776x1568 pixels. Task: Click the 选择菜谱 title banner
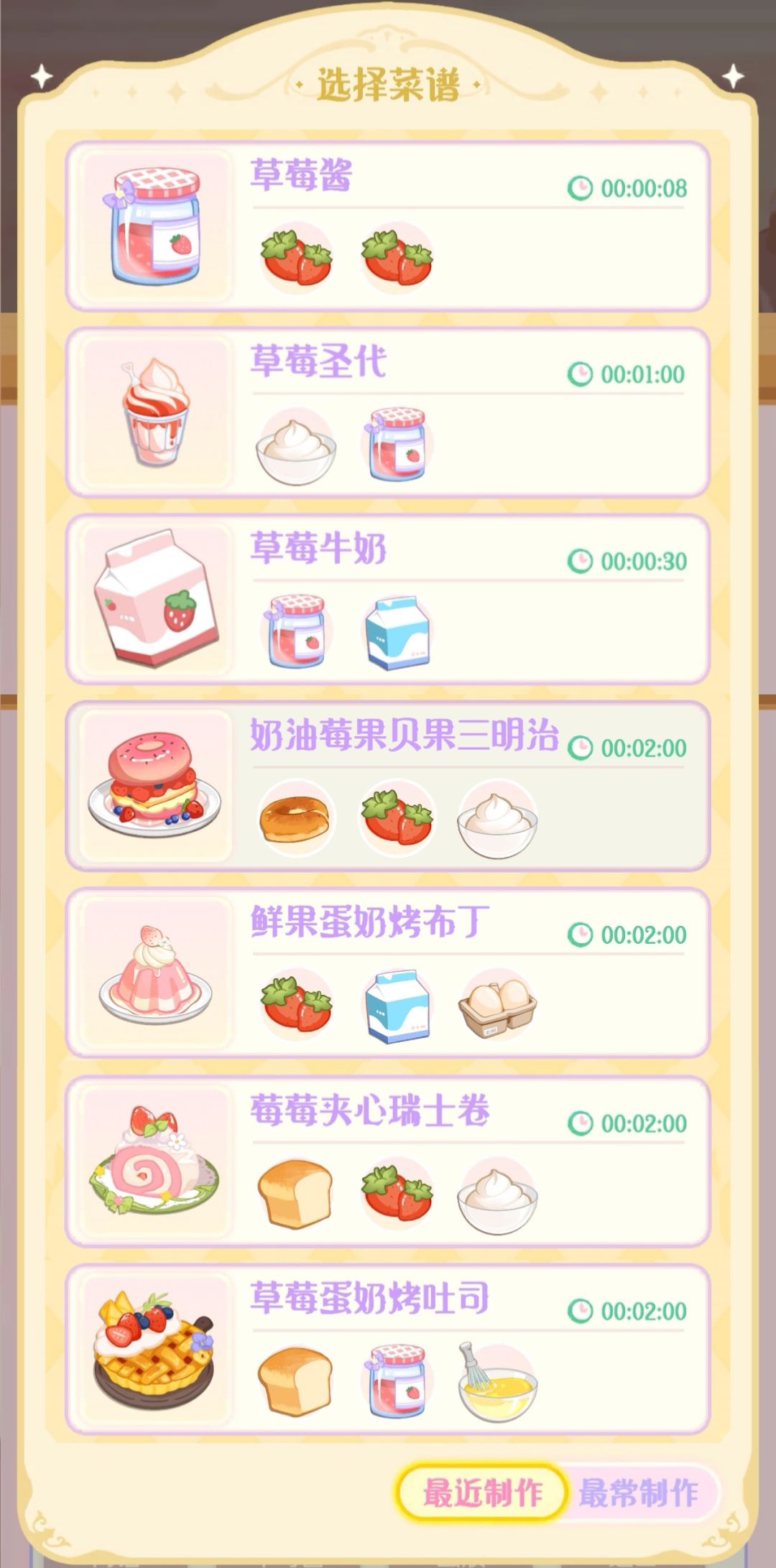[x=388, y=83]
